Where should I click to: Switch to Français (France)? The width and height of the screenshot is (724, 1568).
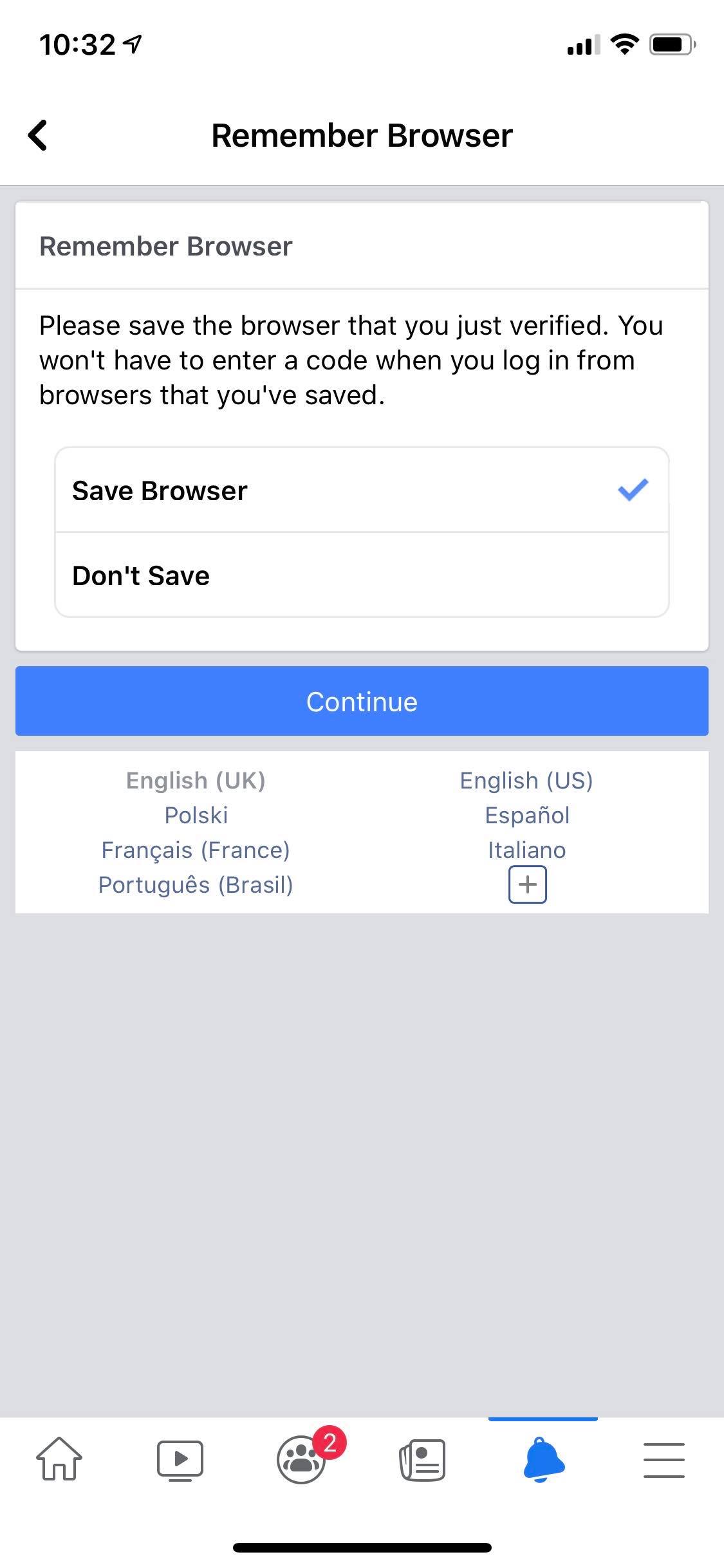click(x=196, y=850)
